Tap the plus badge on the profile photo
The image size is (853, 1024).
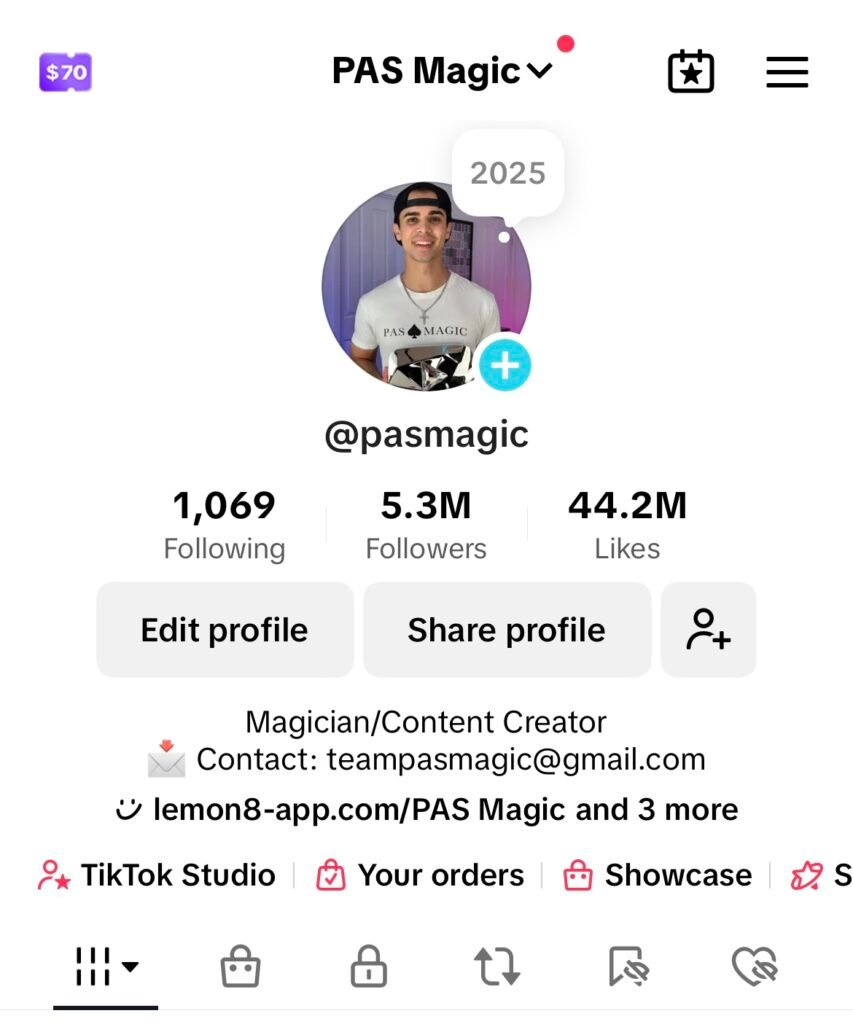[x=504, y=366]
